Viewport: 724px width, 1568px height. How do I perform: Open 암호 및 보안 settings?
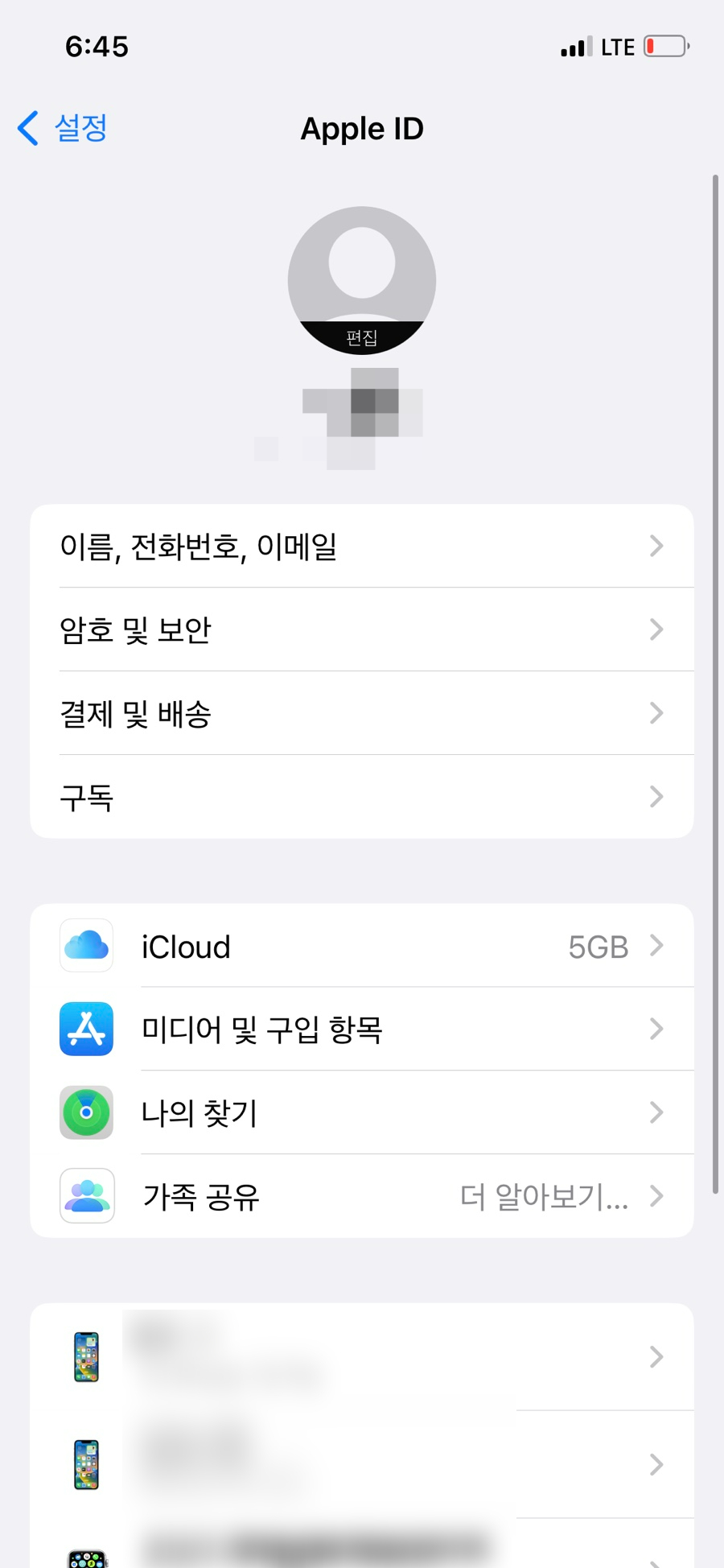[361, 630]
